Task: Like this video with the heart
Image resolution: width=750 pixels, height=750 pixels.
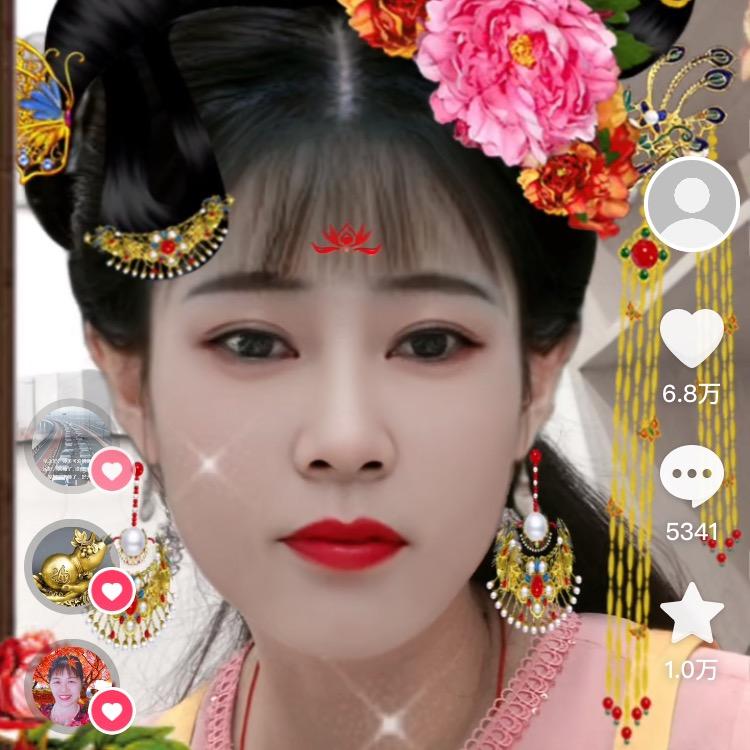Action: 692,338
